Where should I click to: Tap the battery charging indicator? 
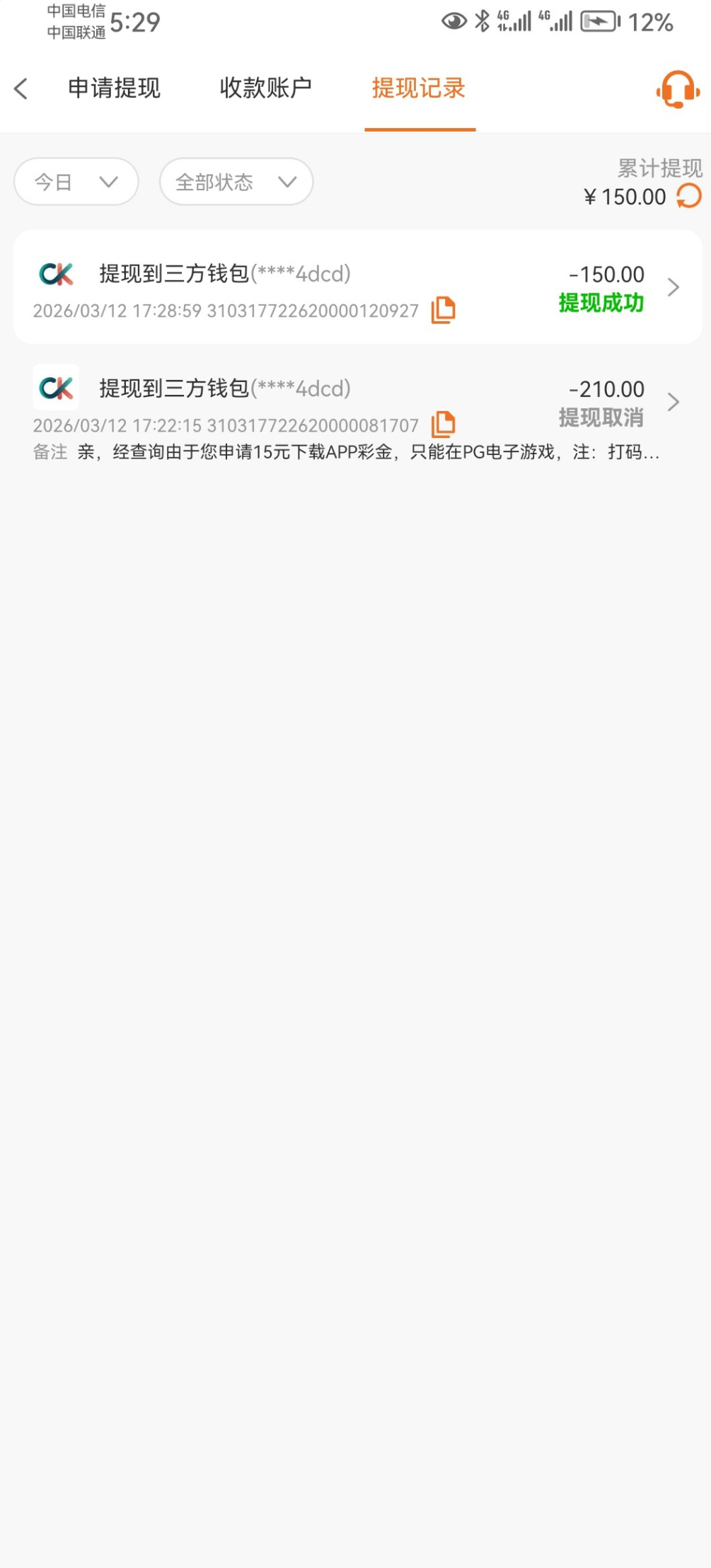(x=599, y=21)
